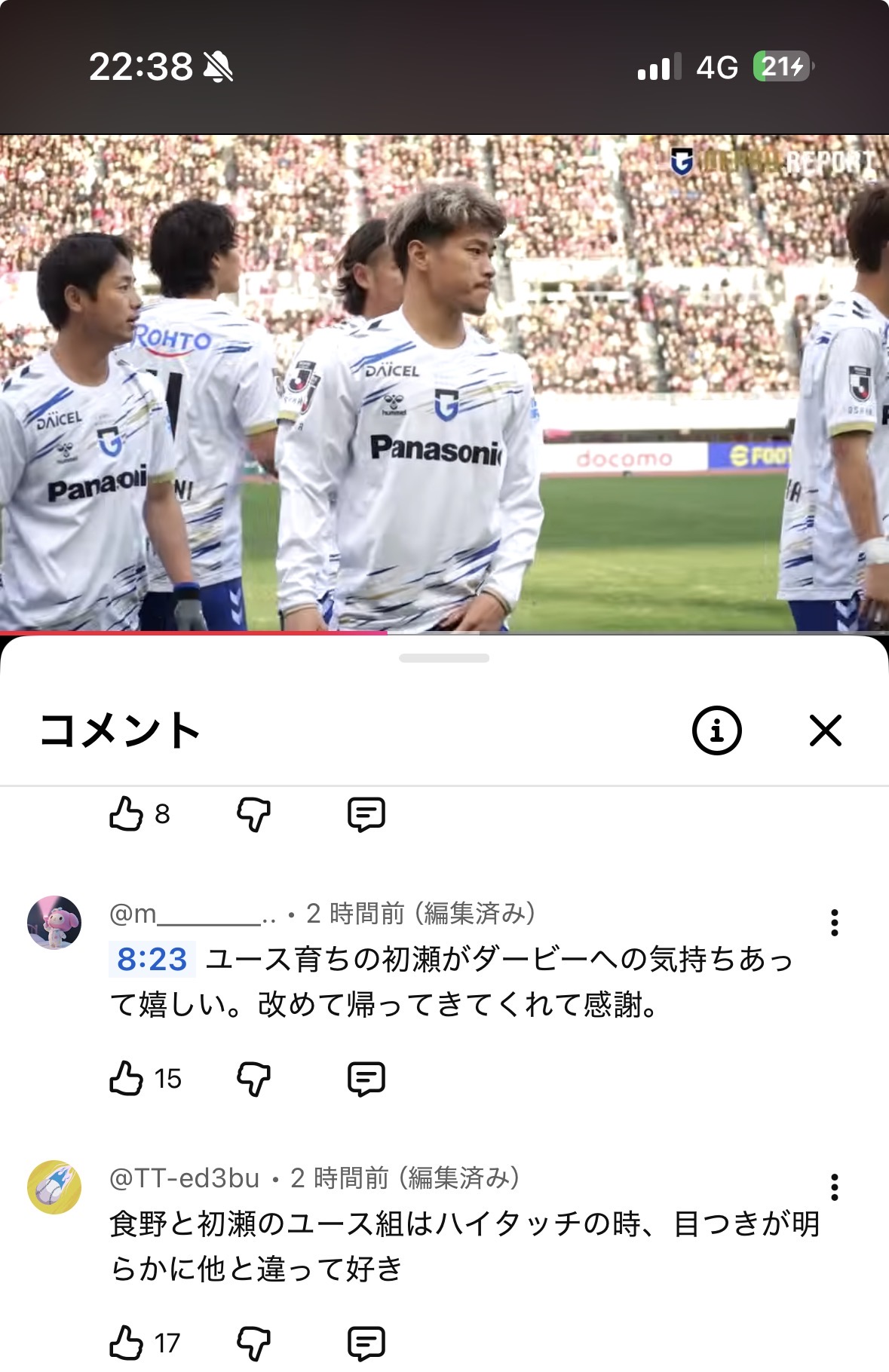The image size is (889, 1372).
Task: Like the comment showing 8 likes
Action: 127,814
